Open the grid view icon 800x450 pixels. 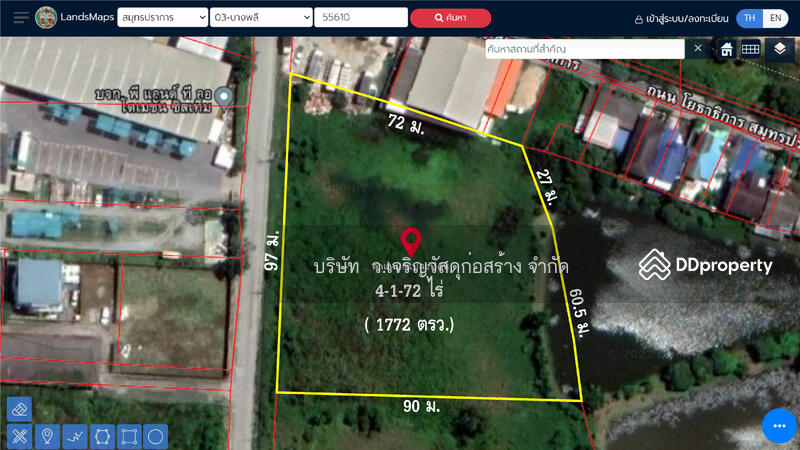[750, 48]
